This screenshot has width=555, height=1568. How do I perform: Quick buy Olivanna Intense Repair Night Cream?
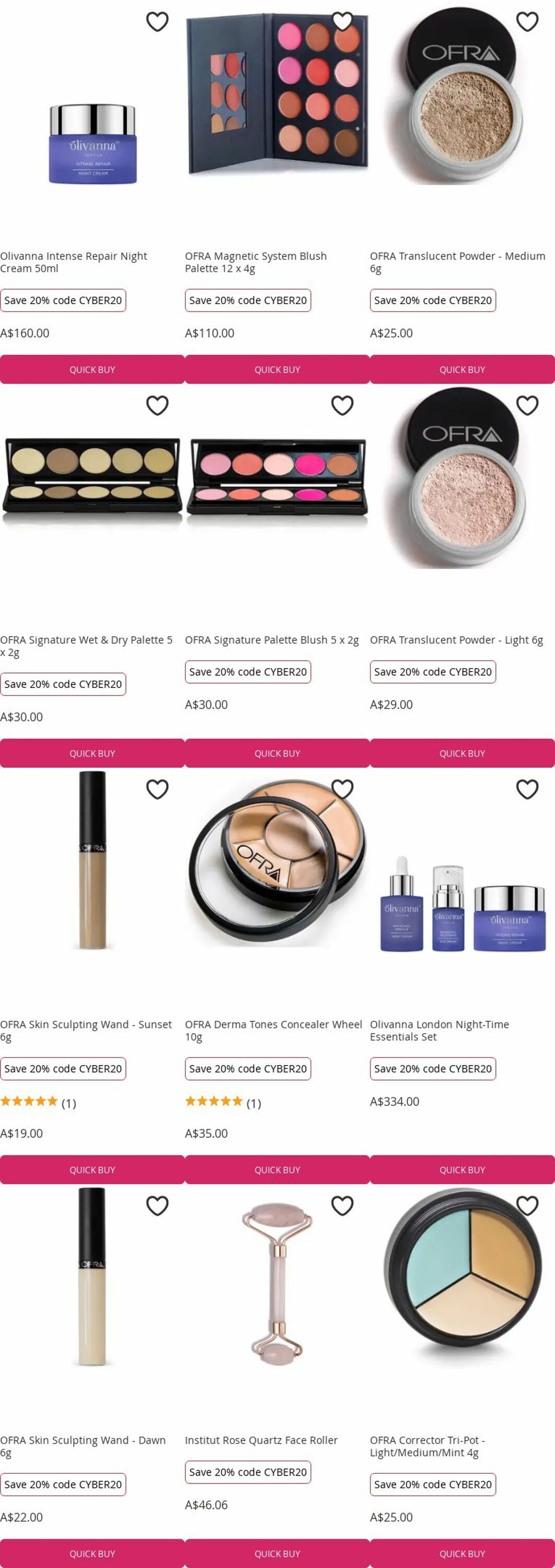(x=92, y=370)
